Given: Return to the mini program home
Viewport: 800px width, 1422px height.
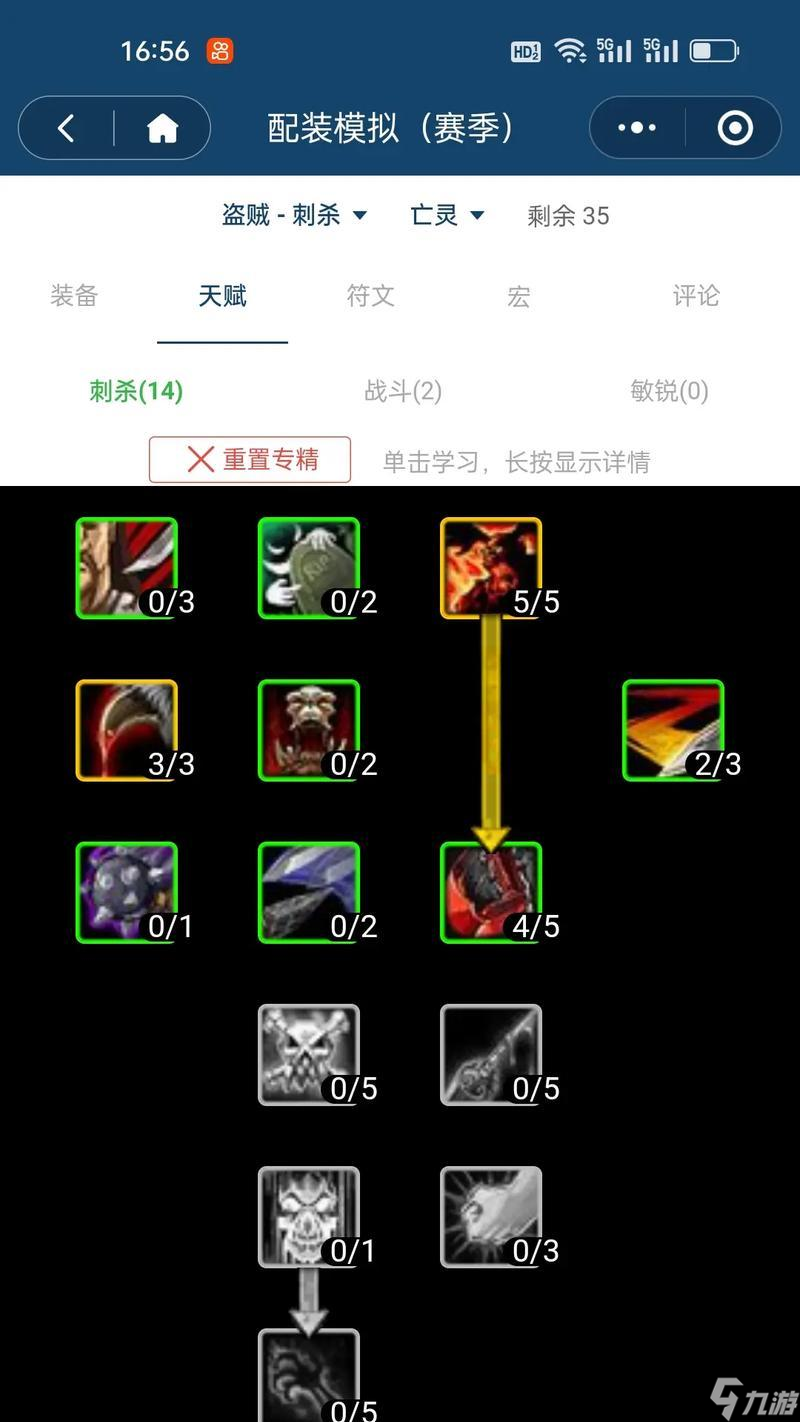Looking at the screenshot, I should 162,128.
